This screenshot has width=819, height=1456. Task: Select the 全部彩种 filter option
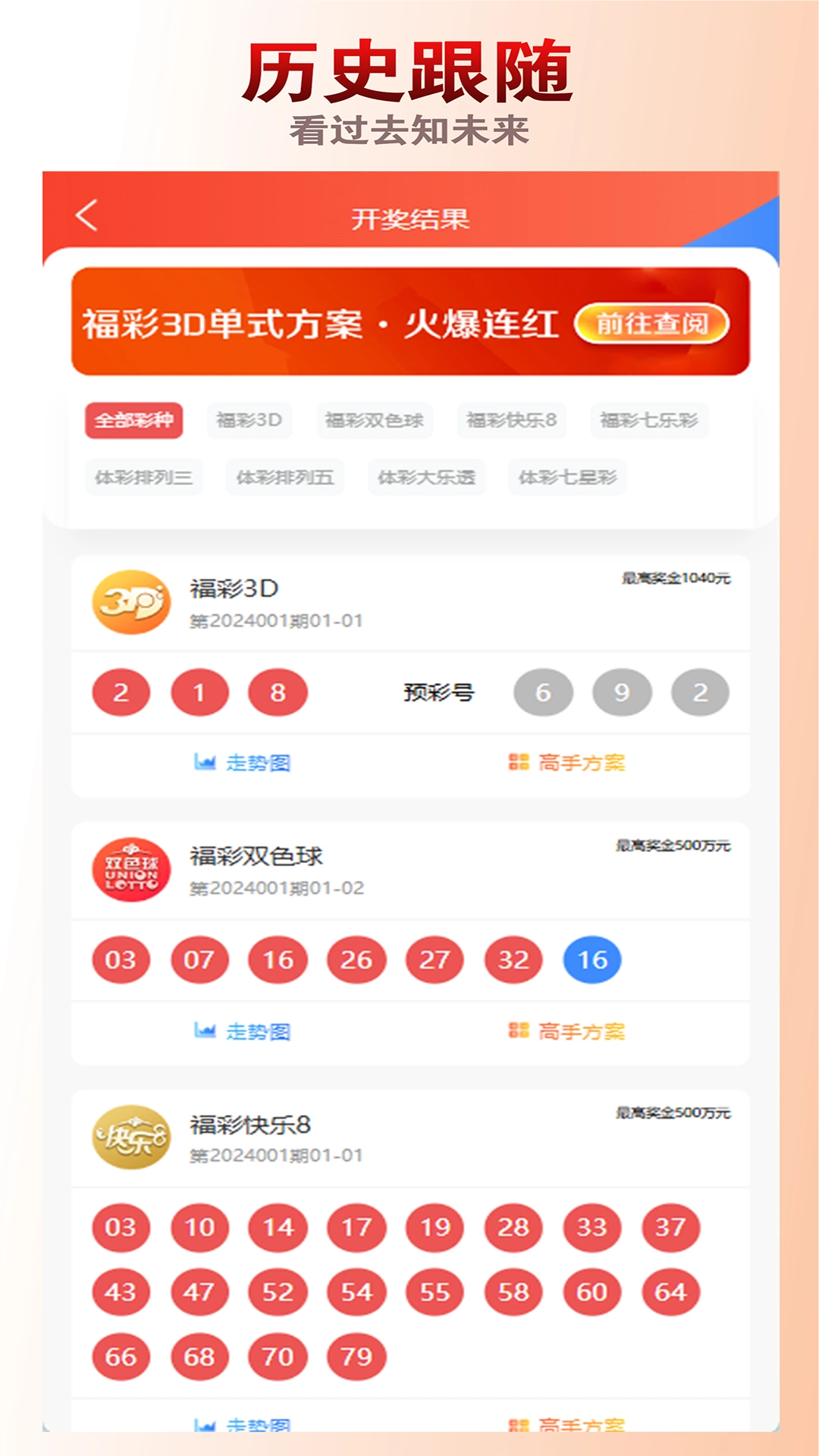point(134,421)
